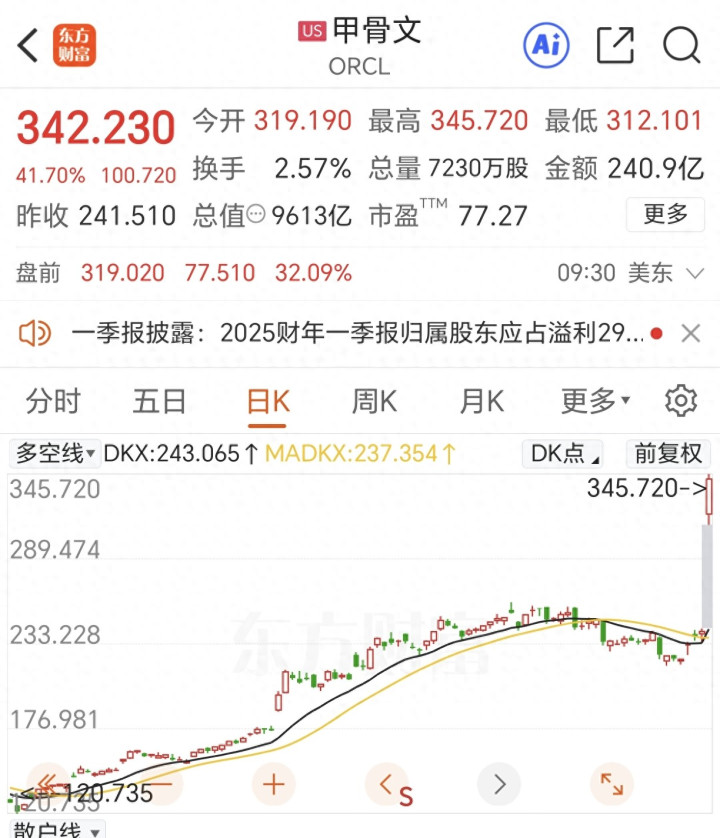Viewport: 720px width, 838px height.
Task: Select the 日K chart tab
Action: coord(268,401)
